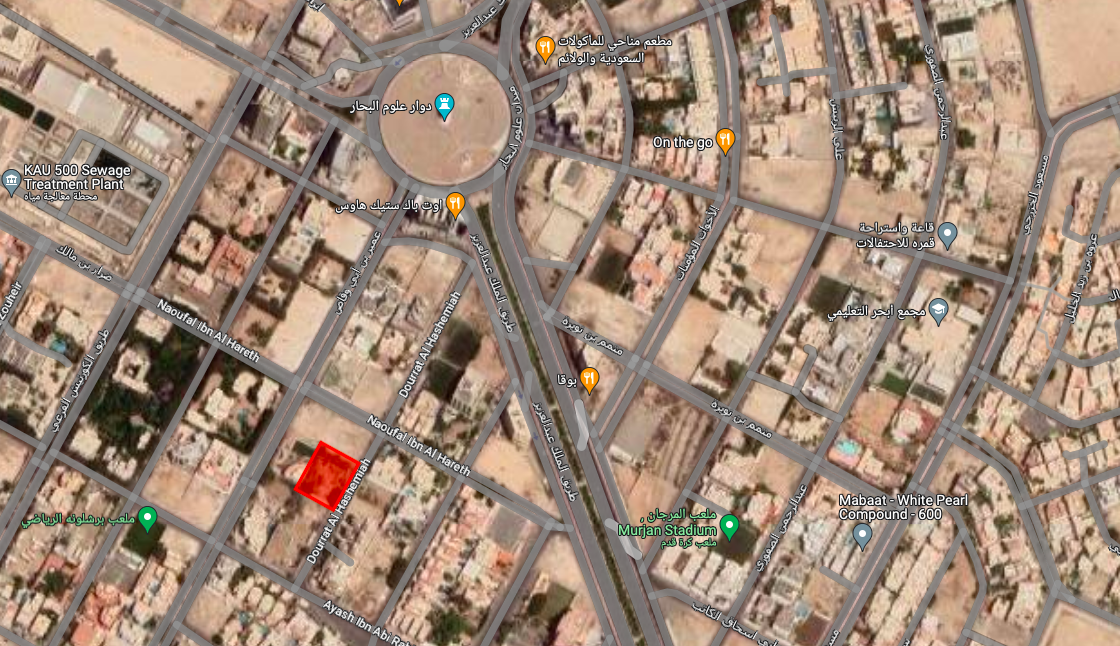This screenshot has width=1120, height=646.
Task: Select the red highlighted land parcel
Action: (x=327, y=470)
